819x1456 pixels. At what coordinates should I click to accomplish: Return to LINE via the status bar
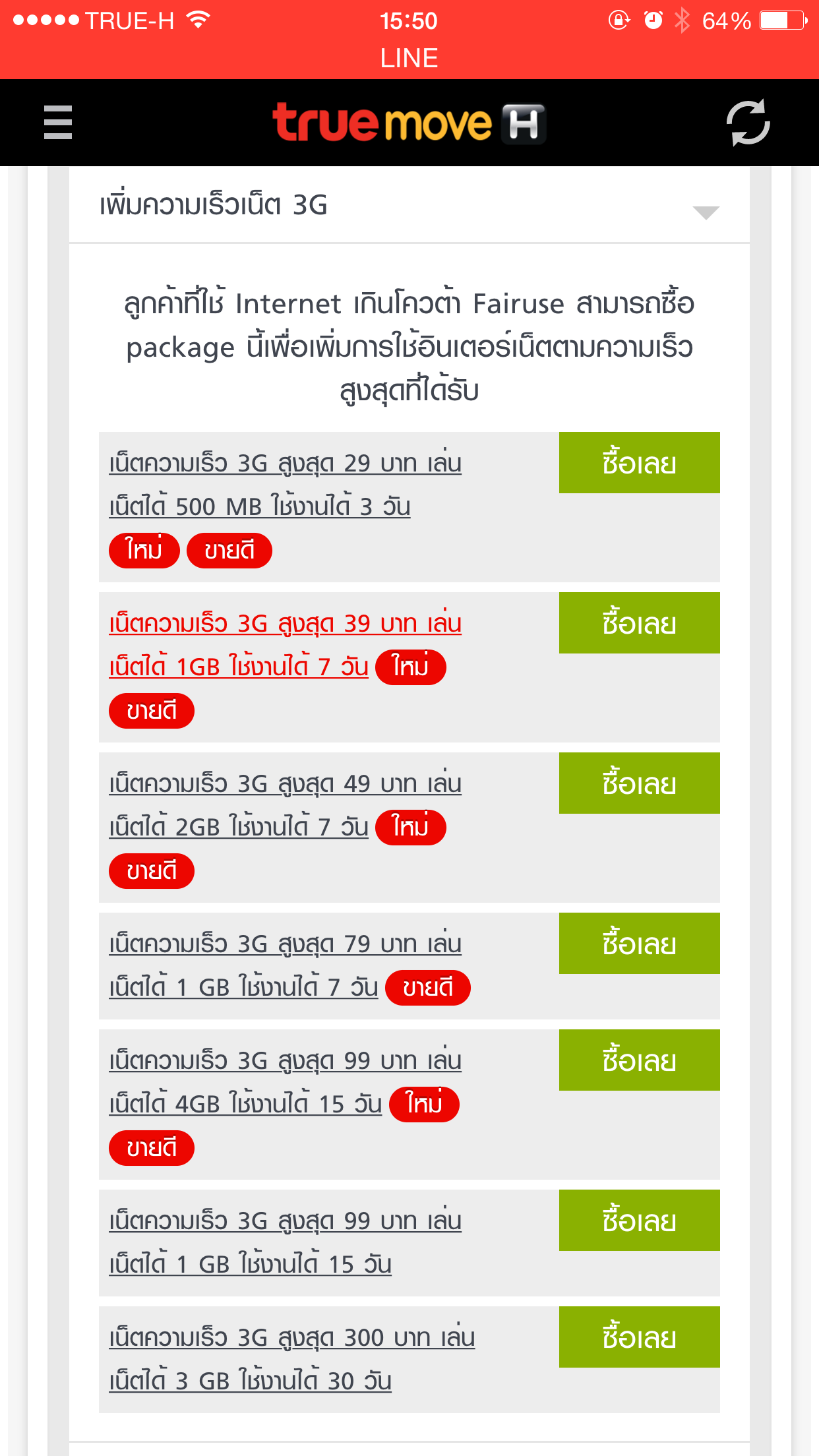coord(409,58)
